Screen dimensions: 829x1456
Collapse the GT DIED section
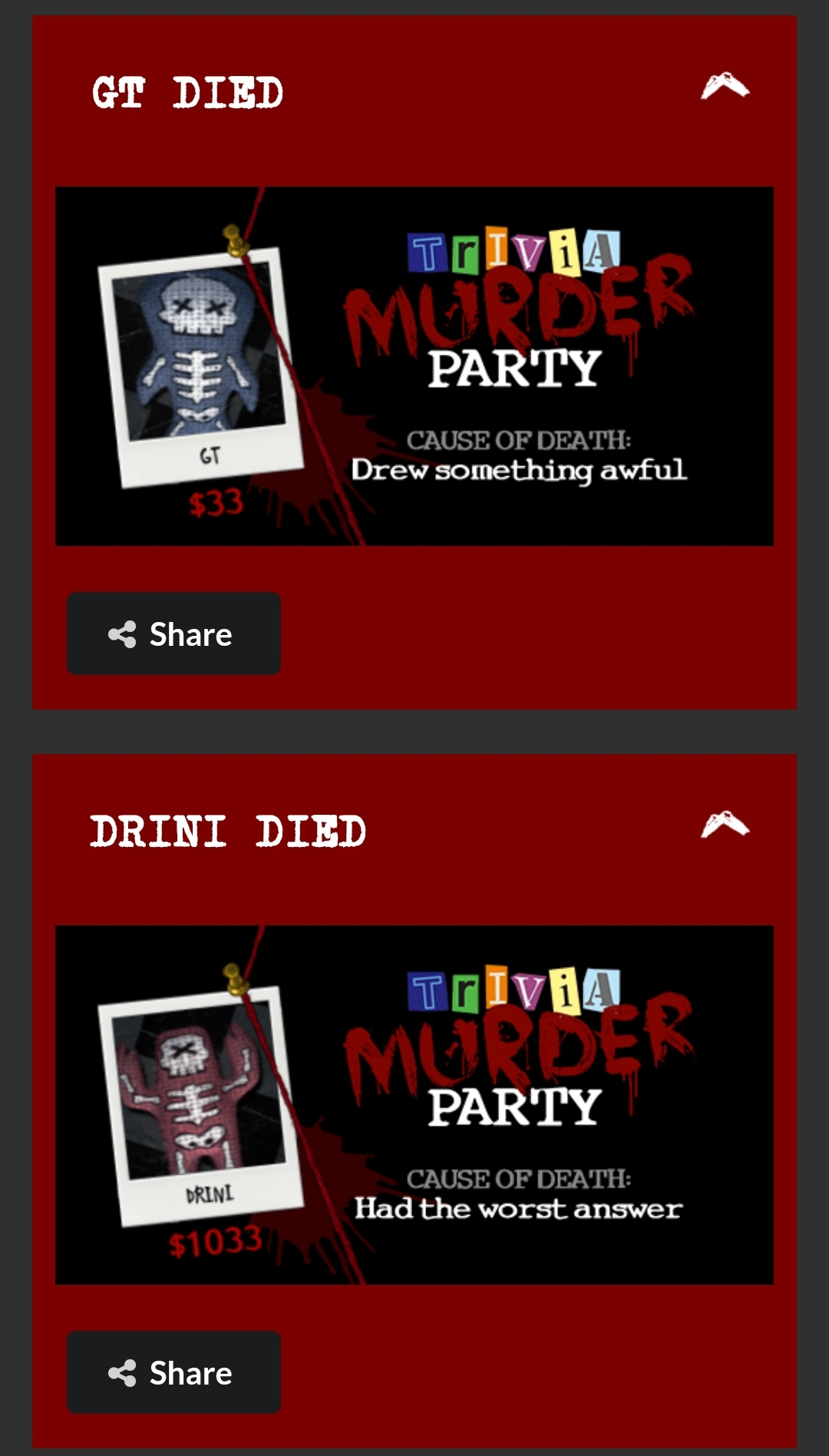[x=725, y=86]
